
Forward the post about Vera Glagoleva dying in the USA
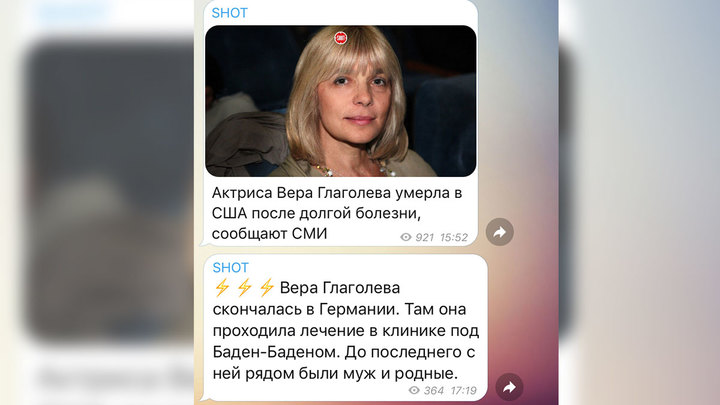(x=500, y=232)
